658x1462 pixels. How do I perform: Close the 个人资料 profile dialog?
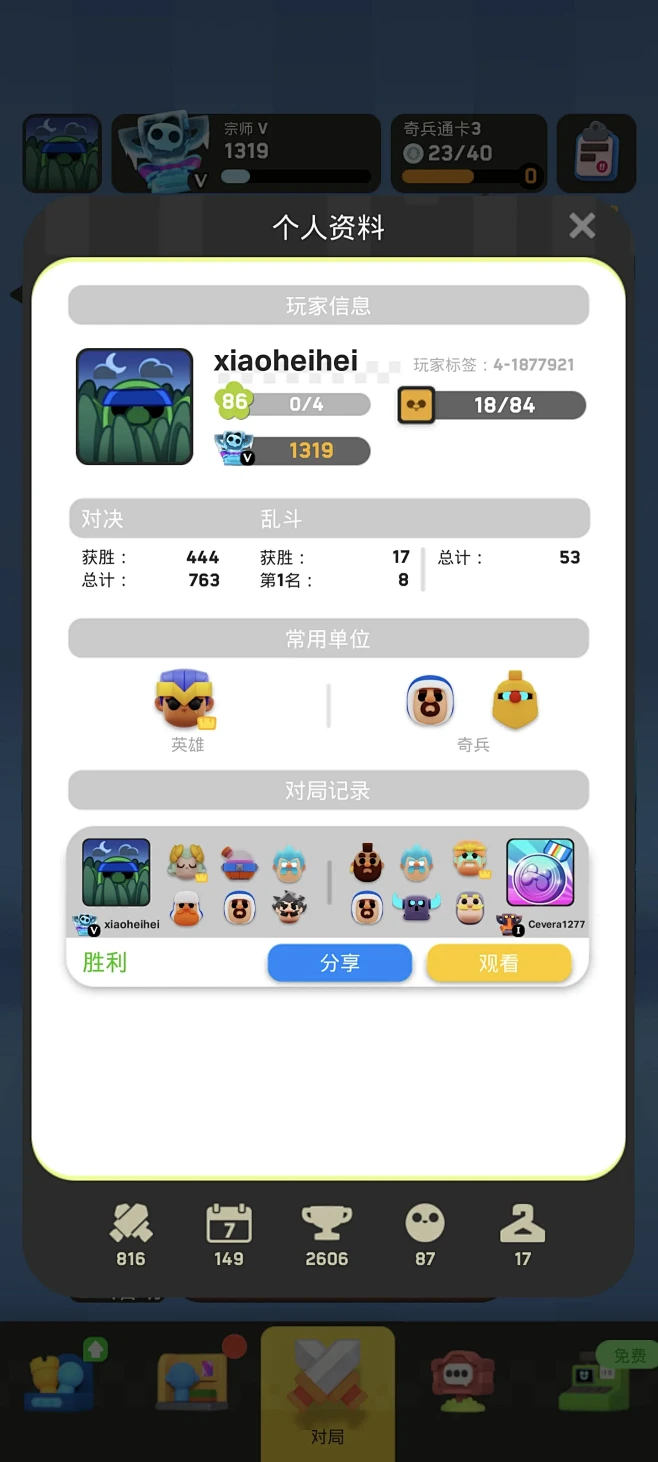pyautogui.click(x=582, y=226)
